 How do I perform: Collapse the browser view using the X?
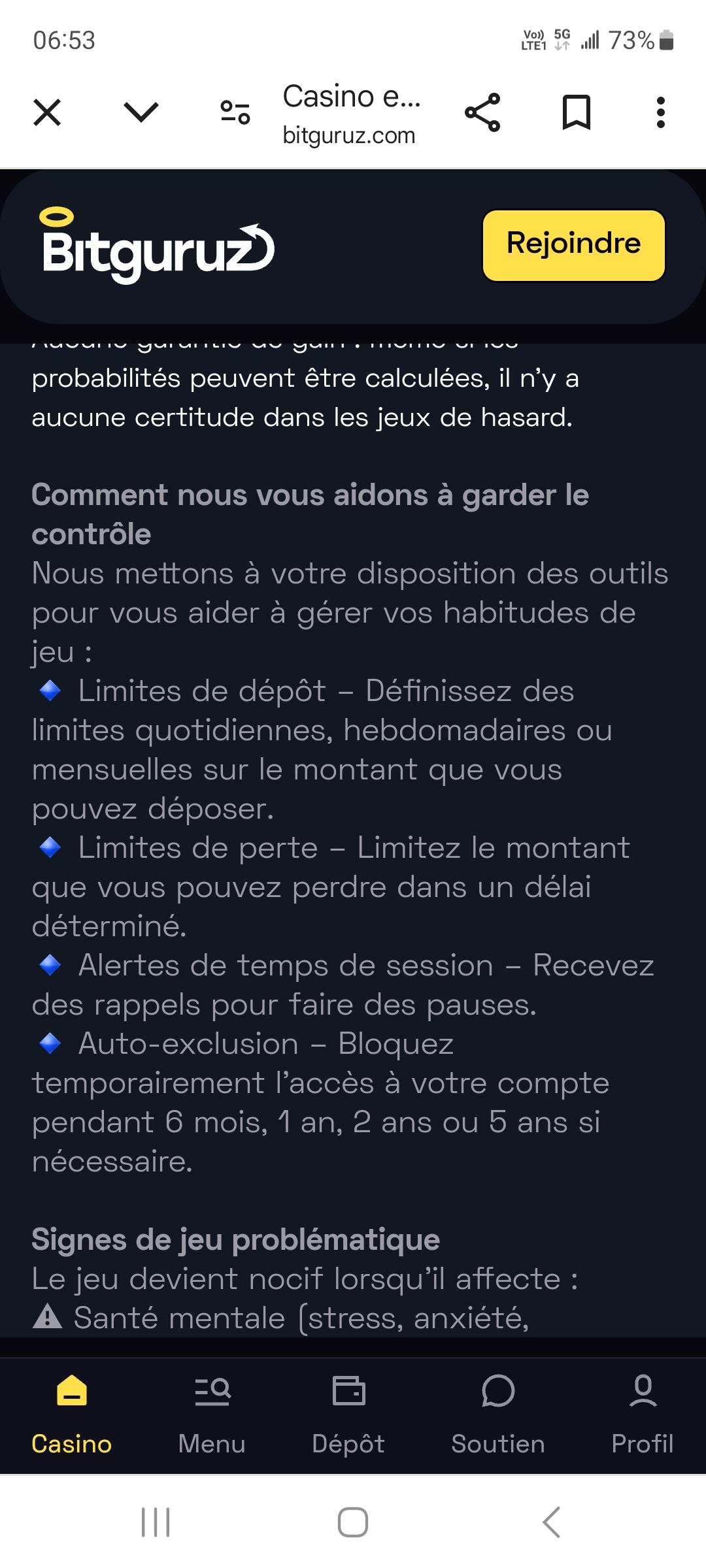(46, 112)
